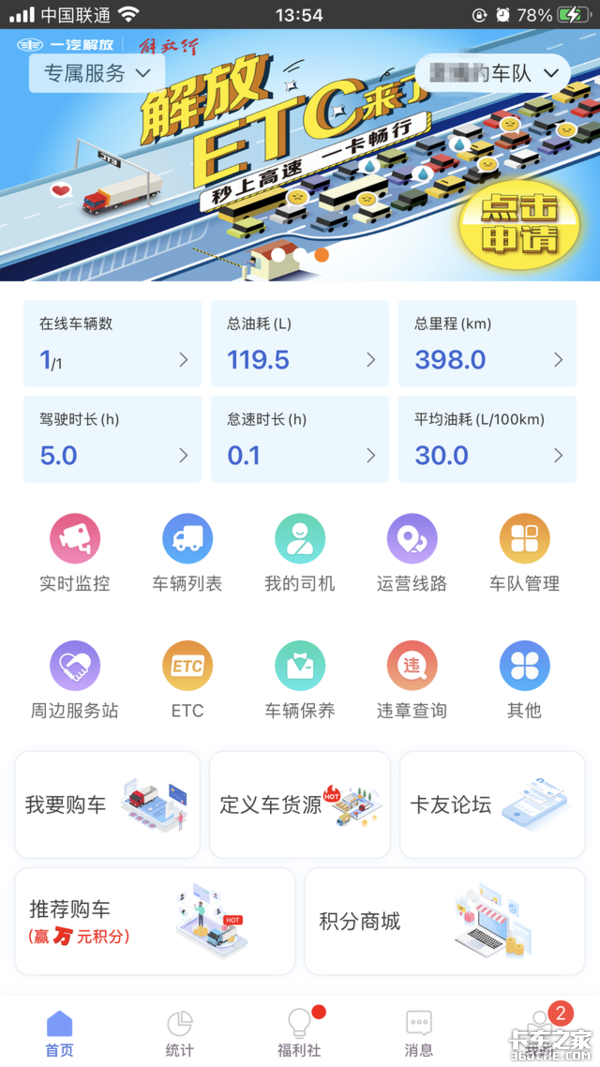The image size is (600, 1067).
Task: Open 卡友论坛 forum card
Action: 492,804
